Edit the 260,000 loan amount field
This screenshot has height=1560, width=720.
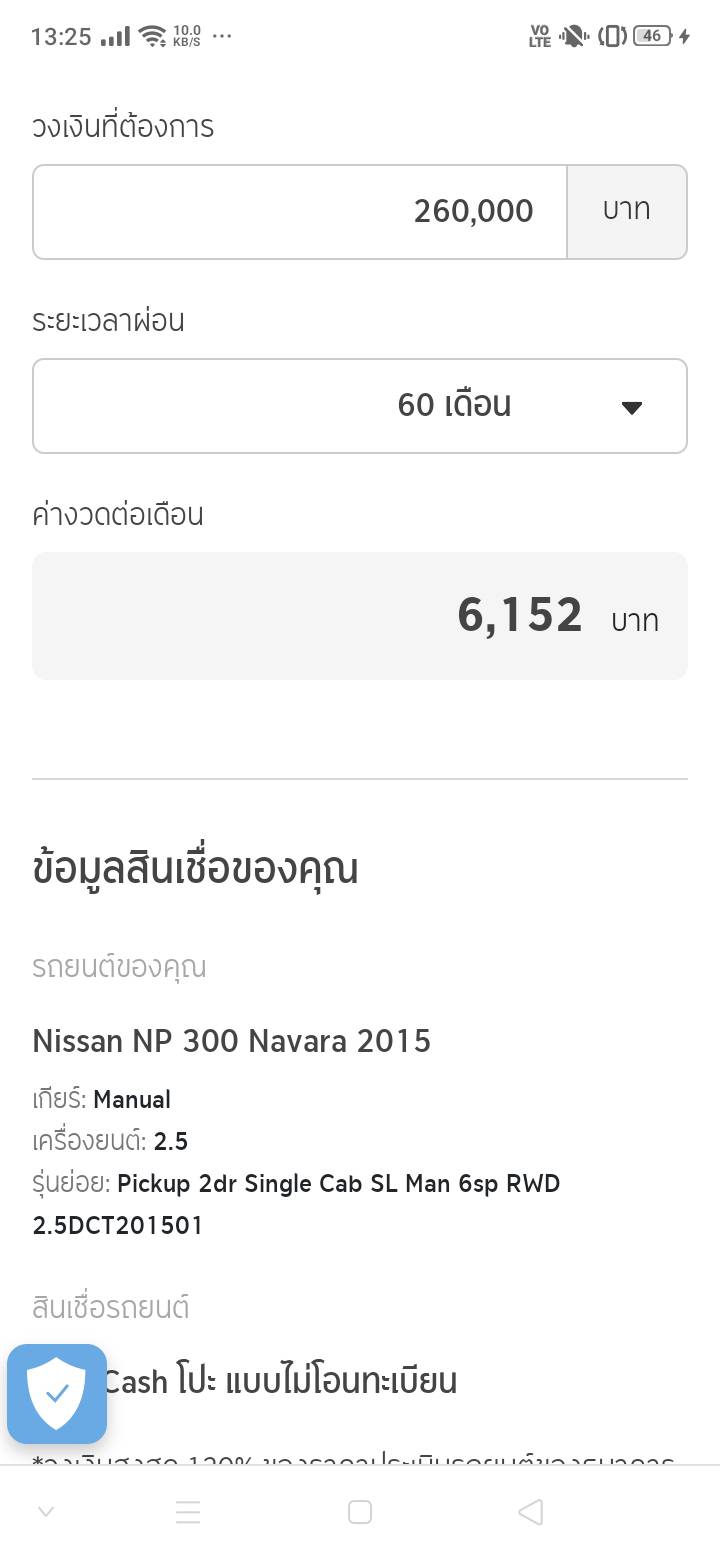tap(300, 212)
